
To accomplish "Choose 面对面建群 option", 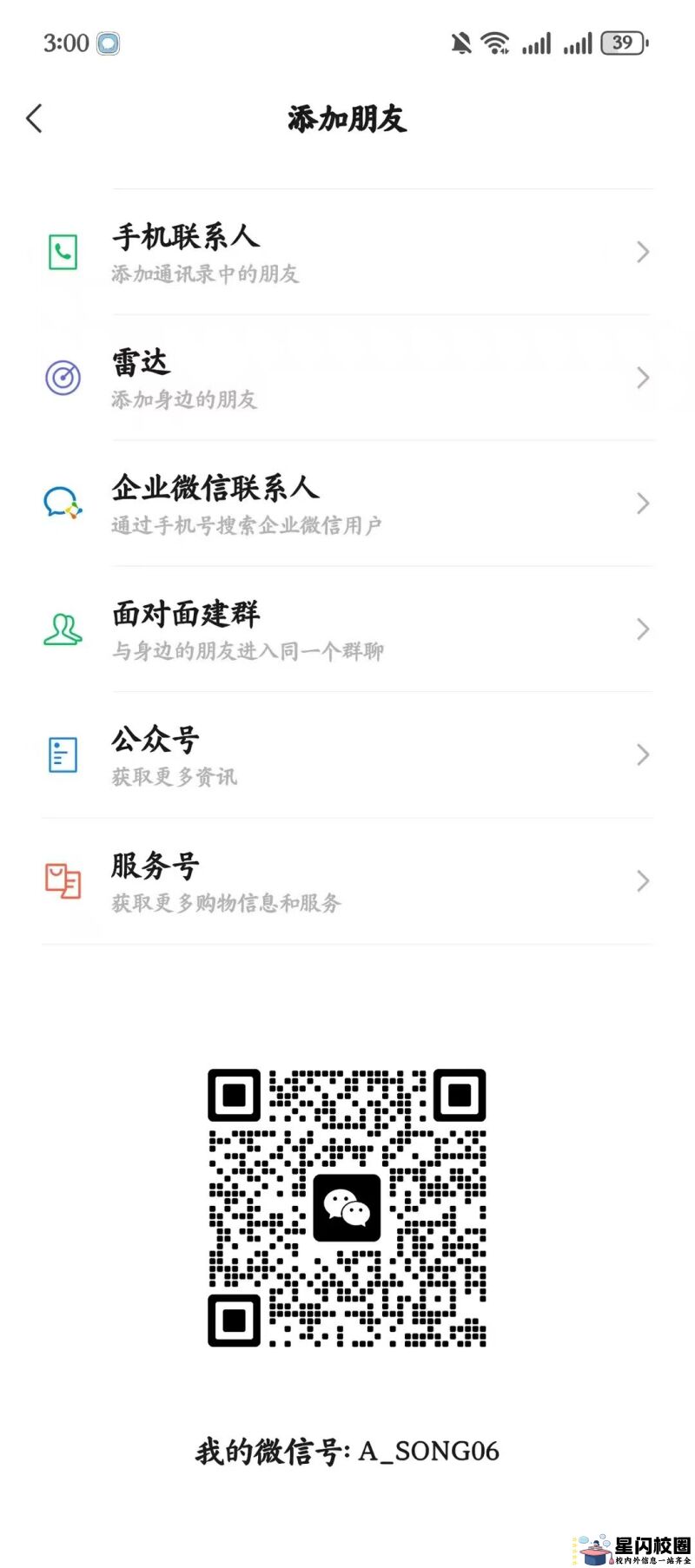I will pos(347,629).
